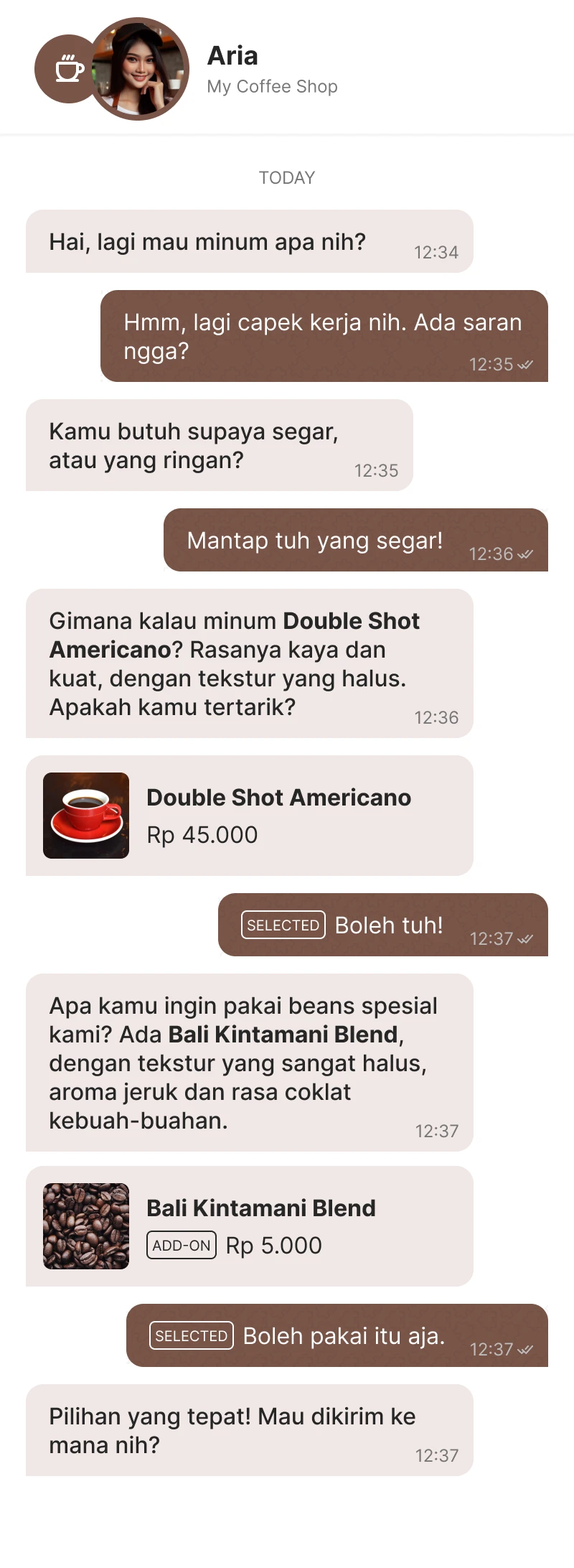Open the Aria contact name in the header
This screenshot has height=1568, width=574.
[232, 55]
